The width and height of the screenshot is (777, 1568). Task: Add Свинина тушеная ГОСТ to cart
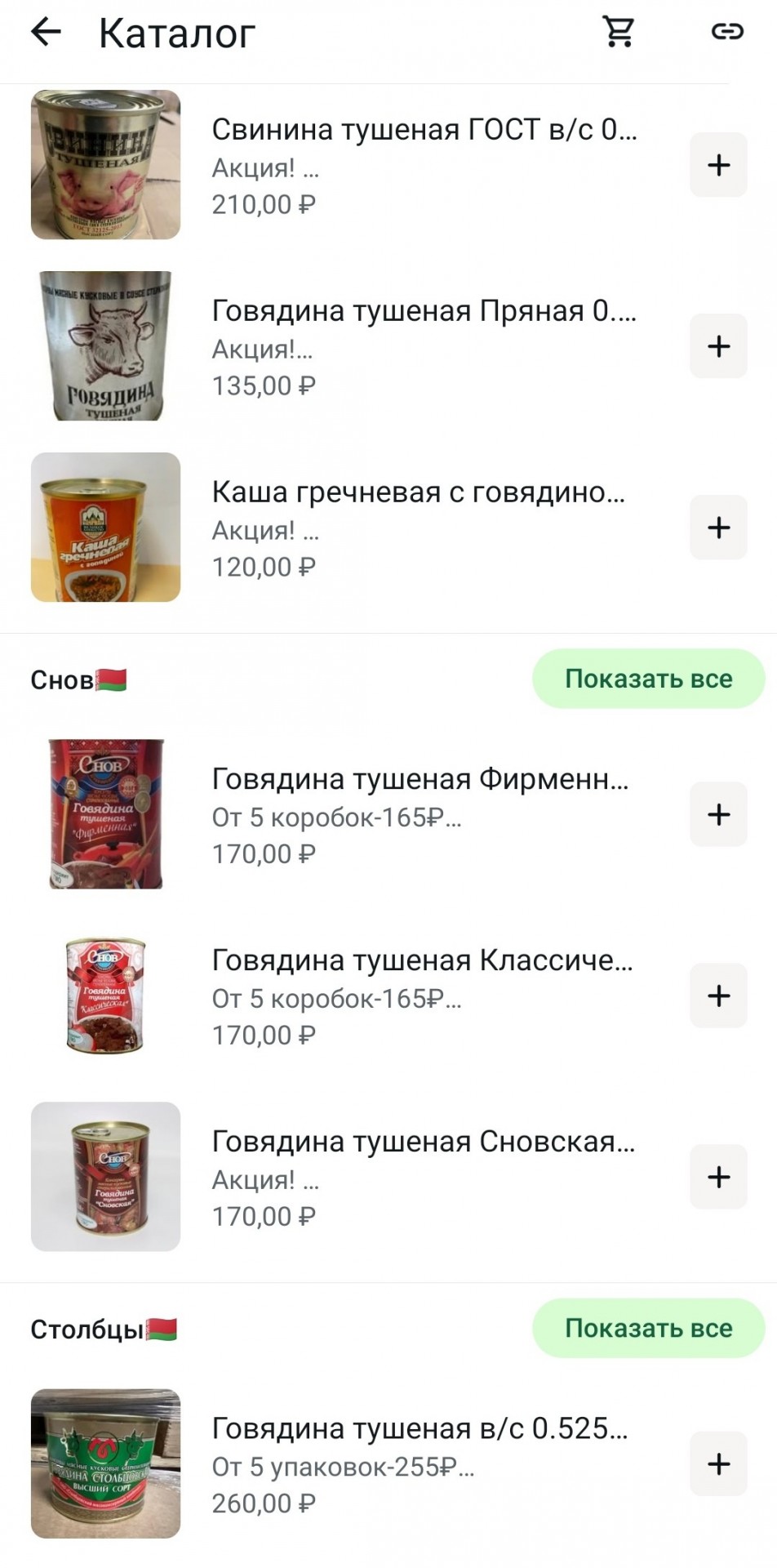tap(718, 165)
